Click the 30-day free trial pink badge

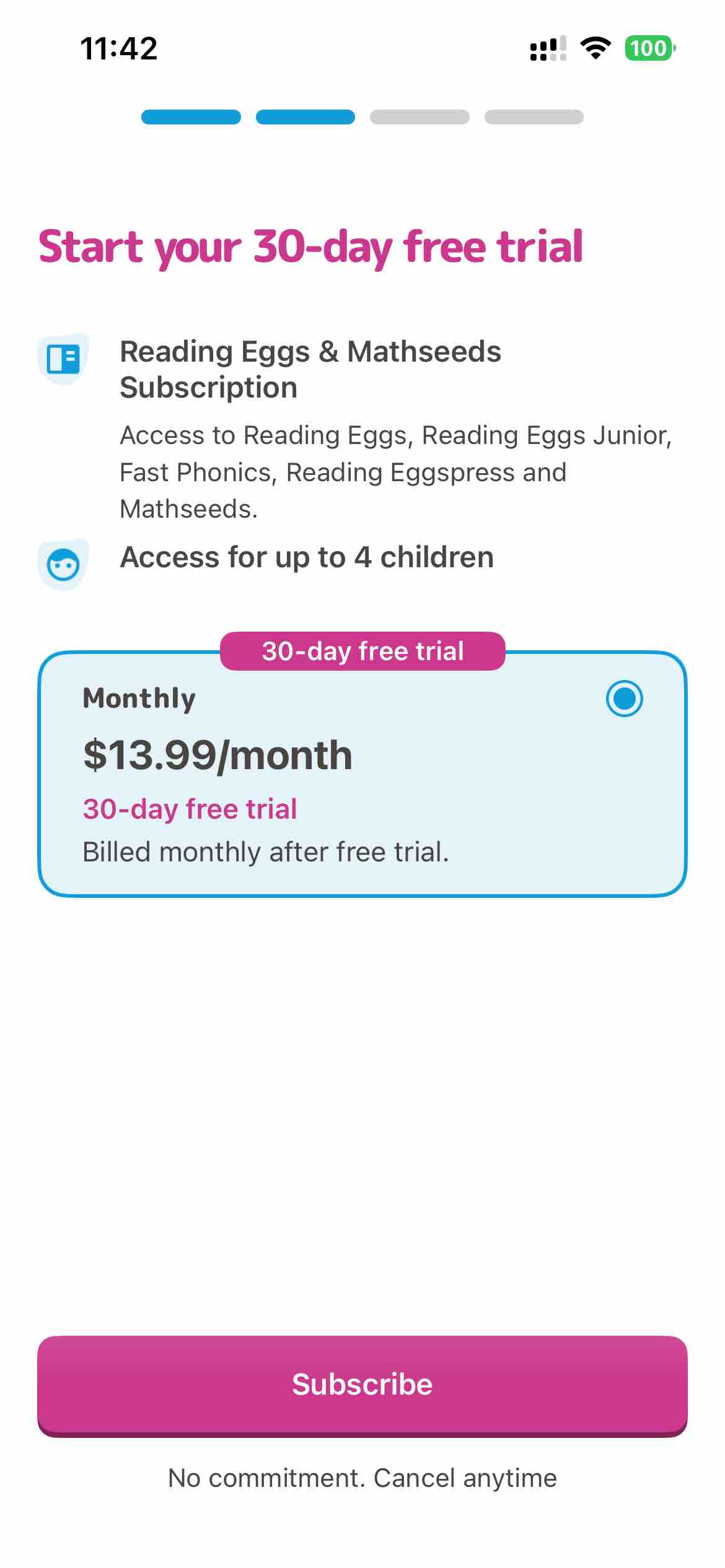pos(363,651)
